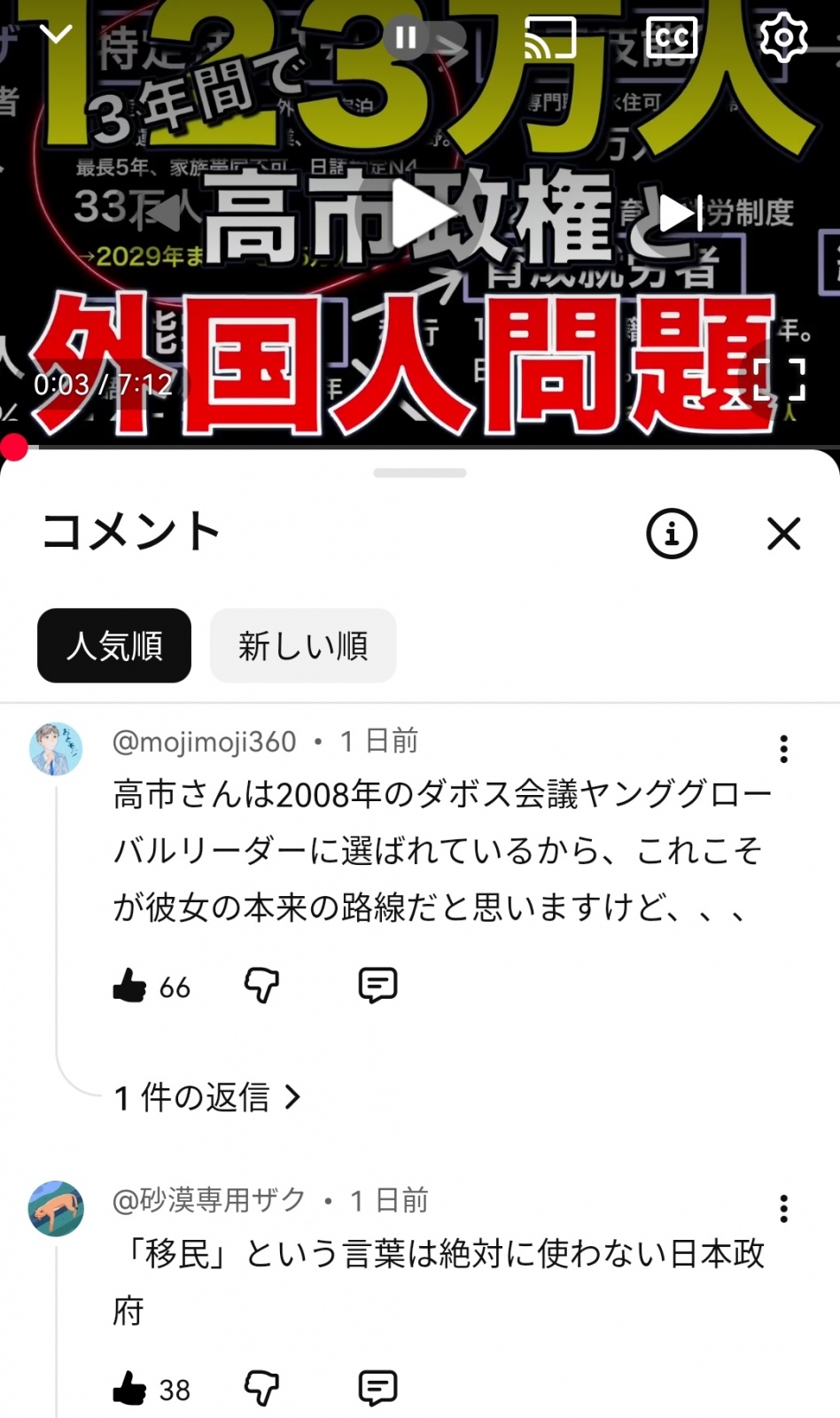
Task: Pause the video playback
Action: (407, 37)
